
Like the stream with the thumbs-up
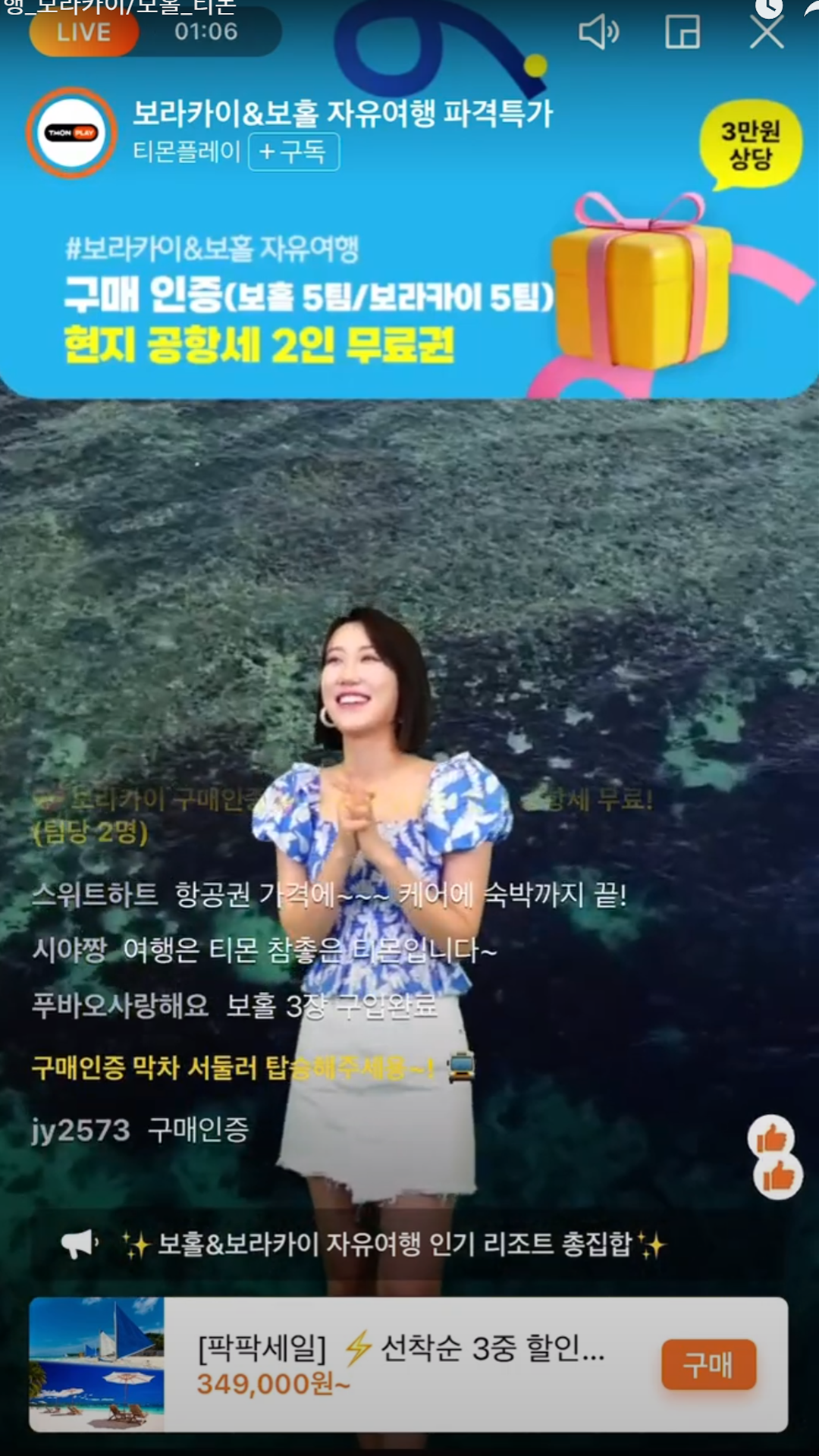coord(778,1177)
